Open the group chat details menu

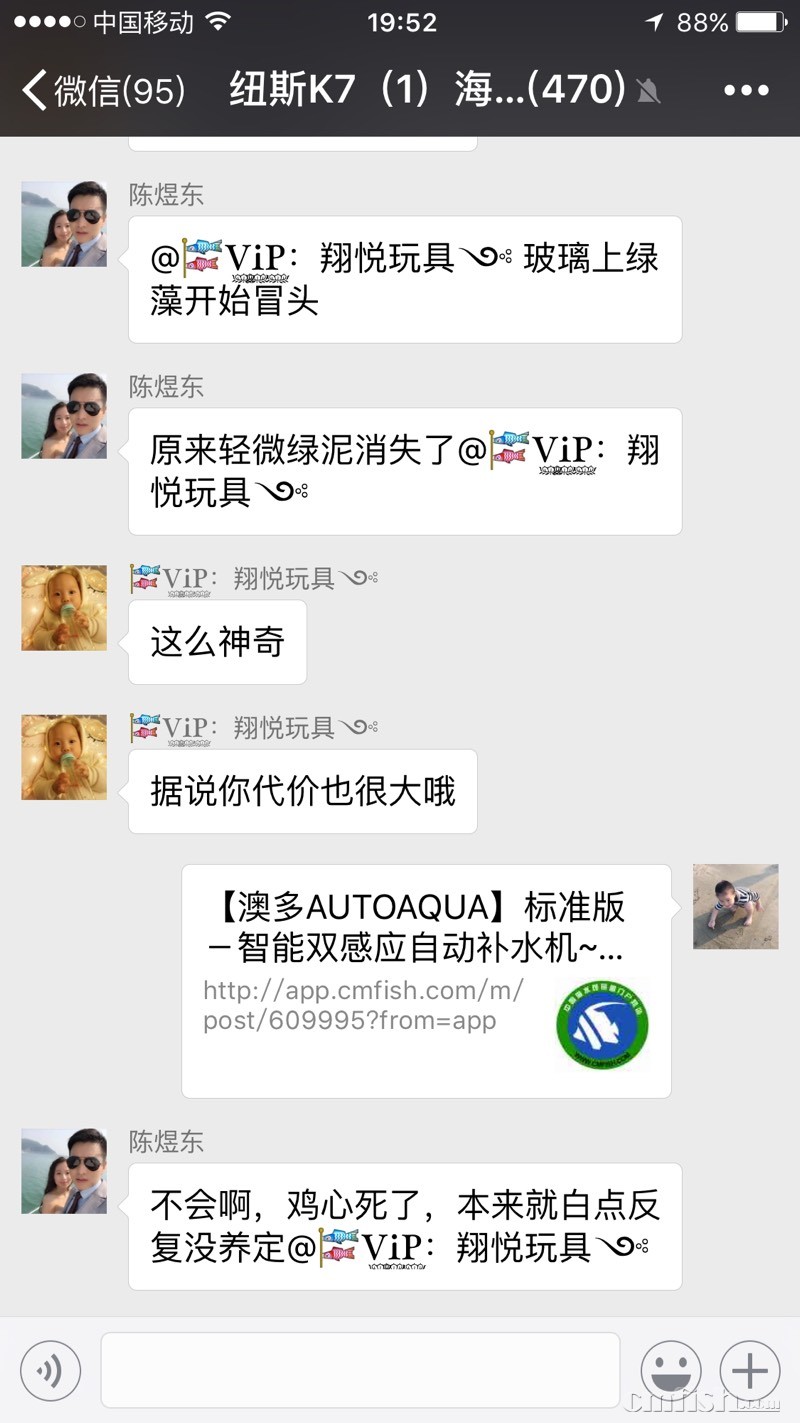[x=746, y=91]
